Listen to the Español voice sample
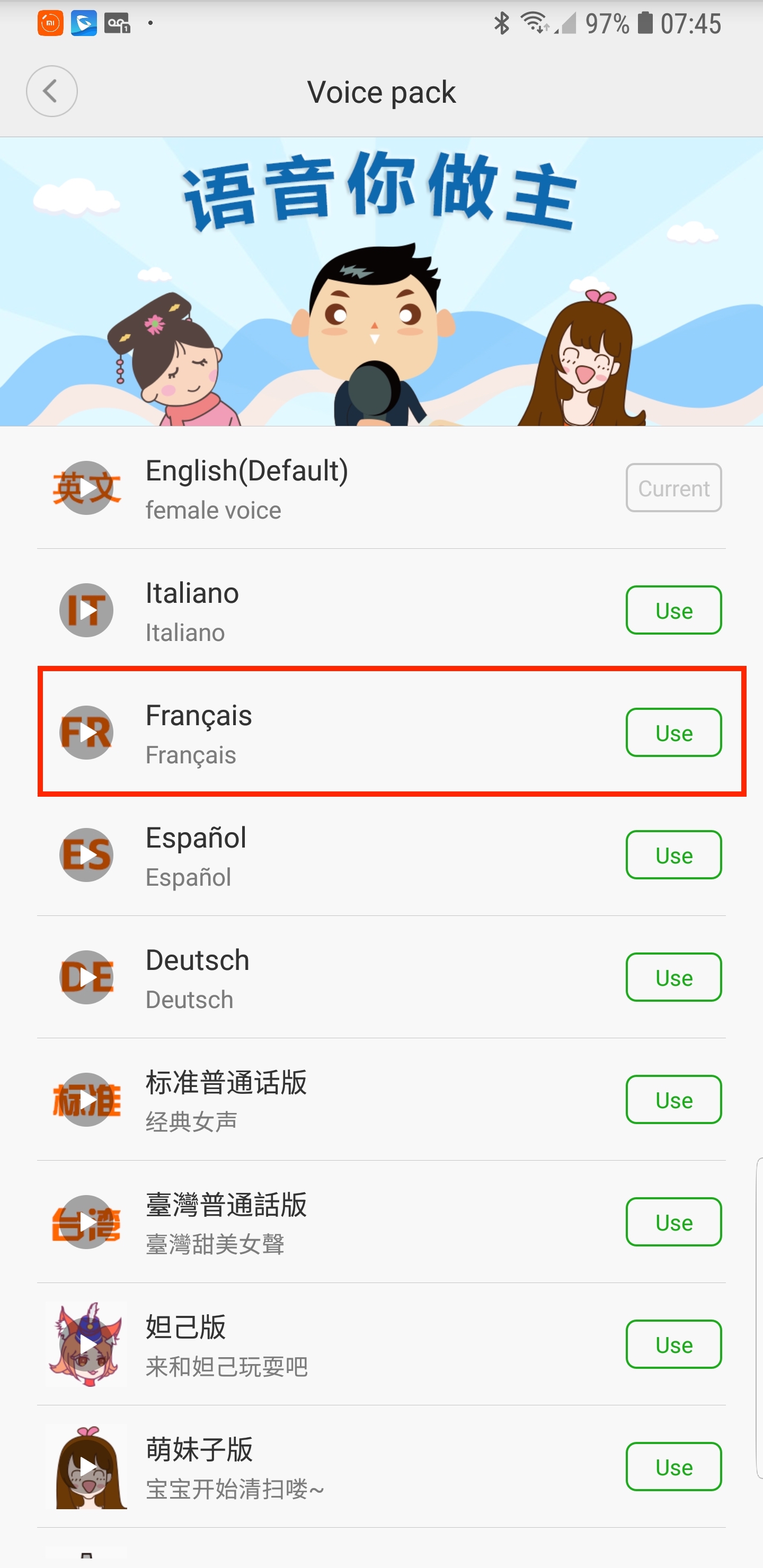This screenshot has width=763, height=1568. [x=86, y=854]
